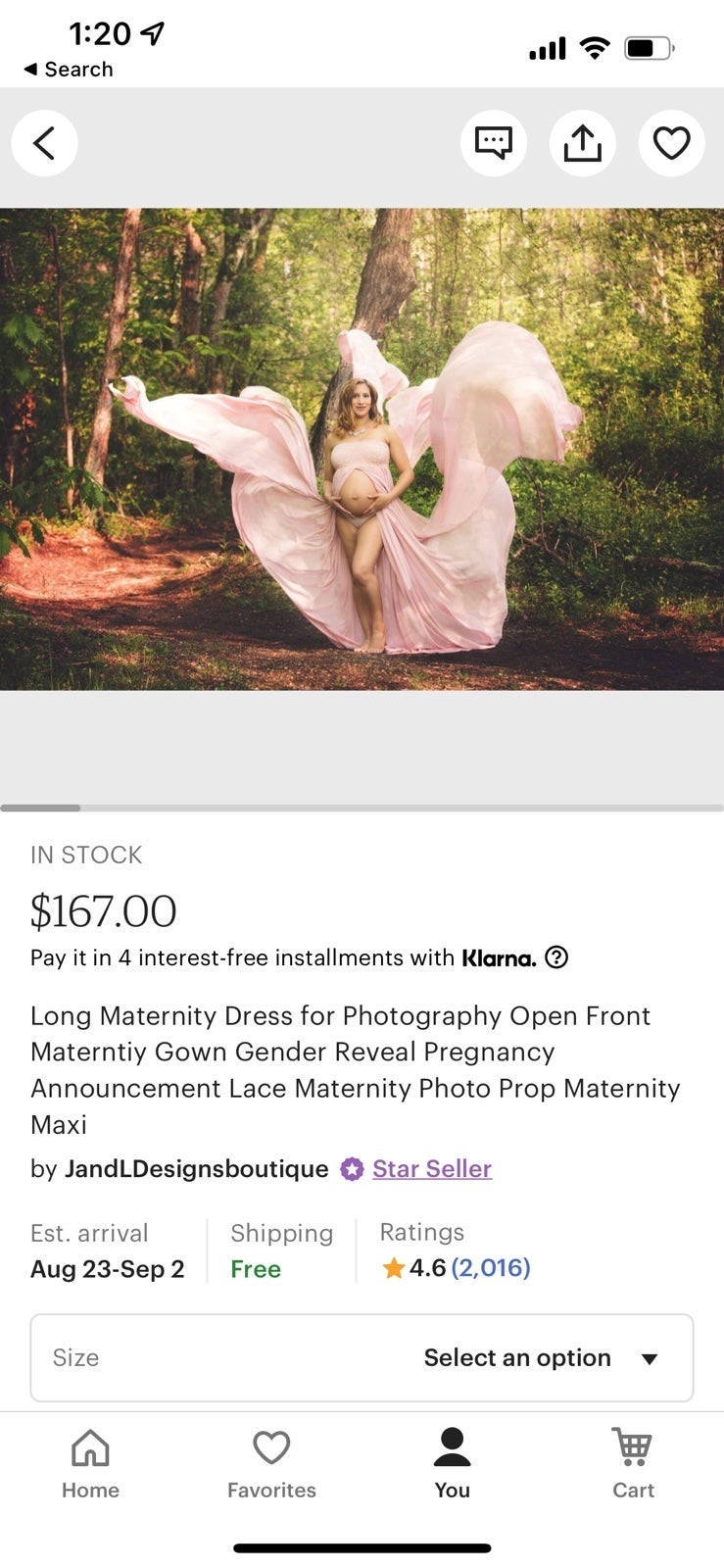Return to Search via status bar link
This screenshot has width=724, height=1568.
[68, 70]
